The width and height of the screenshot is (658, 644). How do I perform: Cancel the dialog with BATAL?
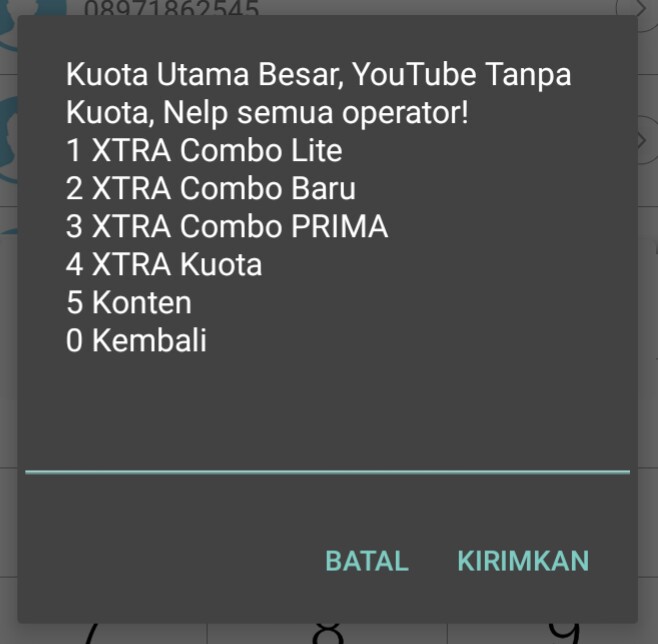367,561
